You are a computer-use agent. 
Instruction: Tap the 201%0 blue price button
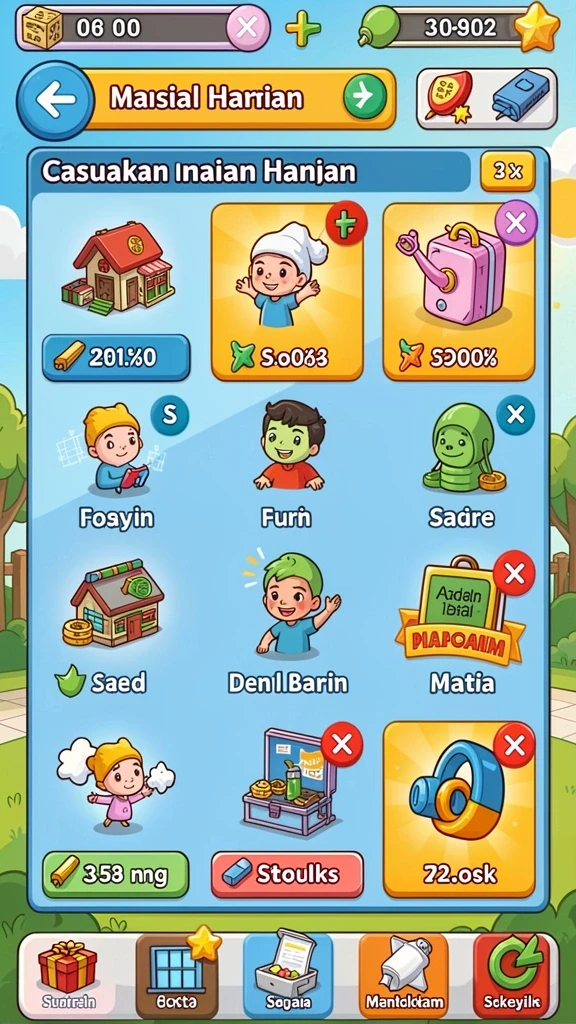click(x=116, y=358)
